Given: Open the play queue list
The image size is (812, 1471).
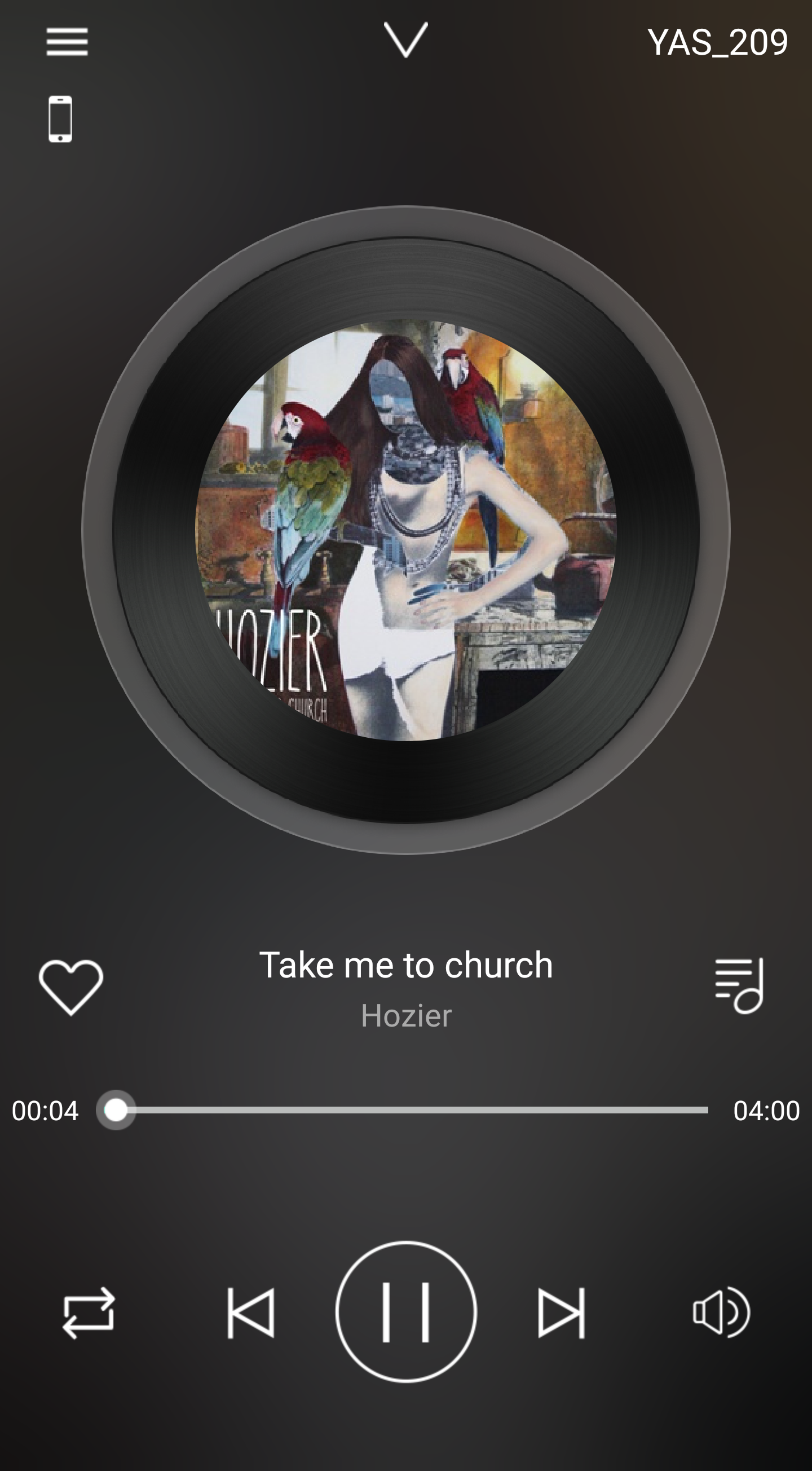Looking at the screenshot, I should [x=739, y=985].
